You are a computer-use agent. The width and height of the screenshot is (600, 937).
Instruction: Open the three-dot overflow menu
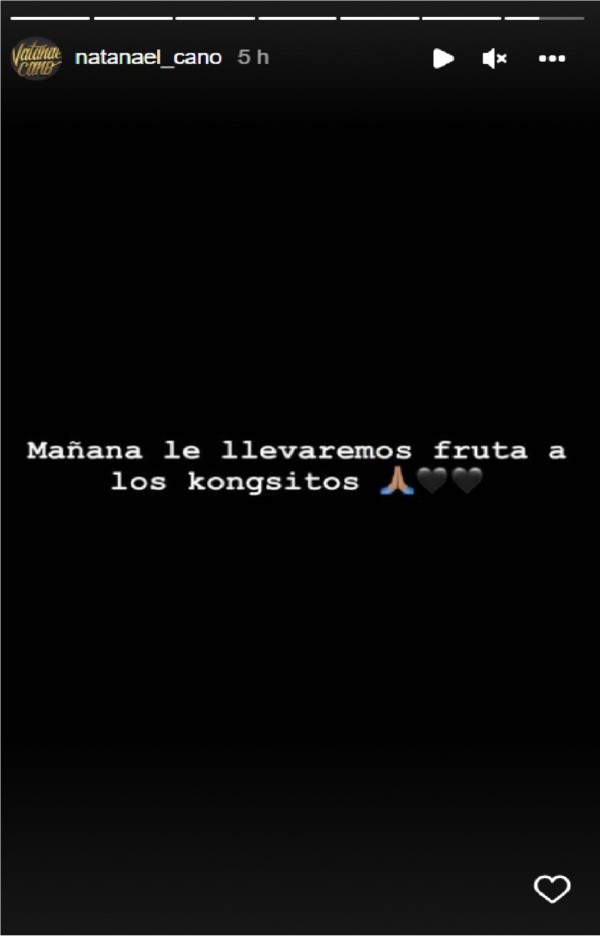tap(552, 59)
